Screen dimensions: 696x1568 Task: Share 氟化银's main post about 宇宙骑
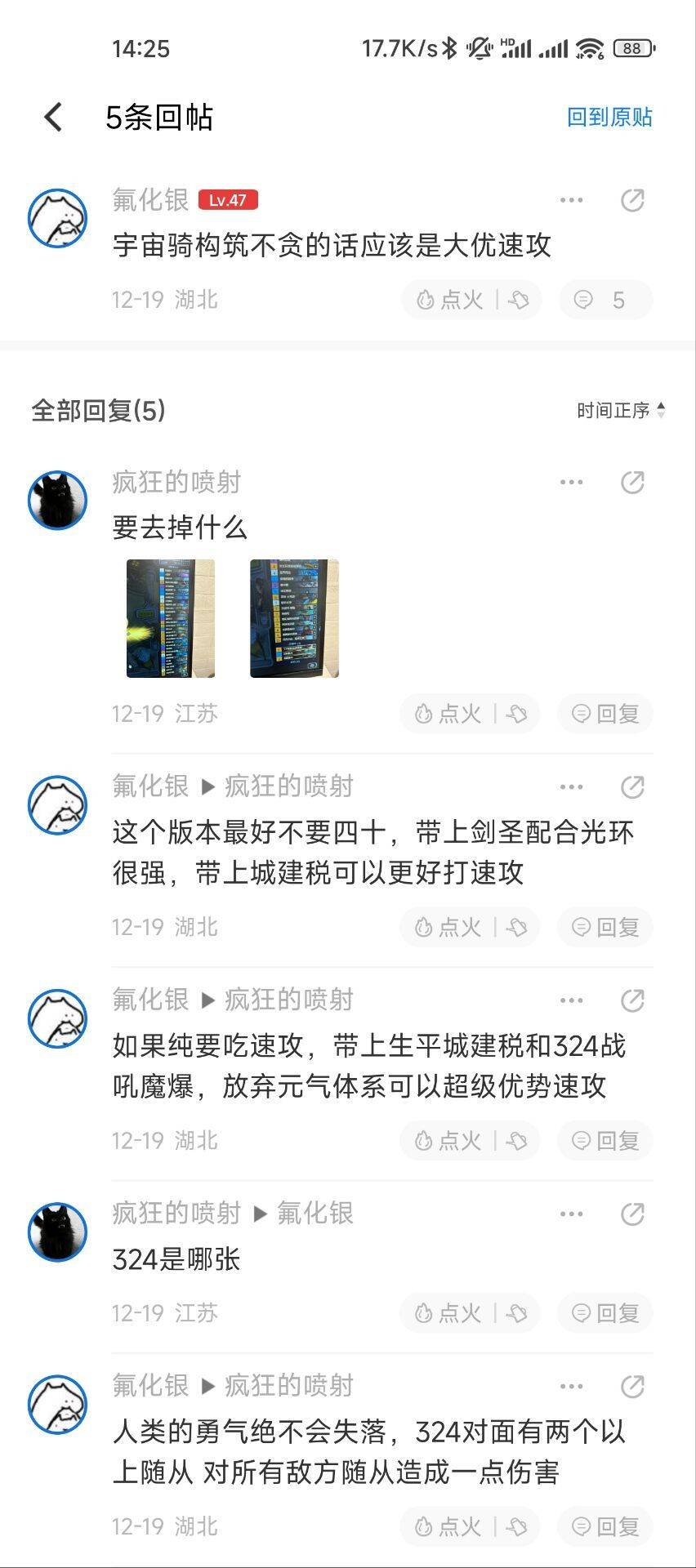point(632,200)
